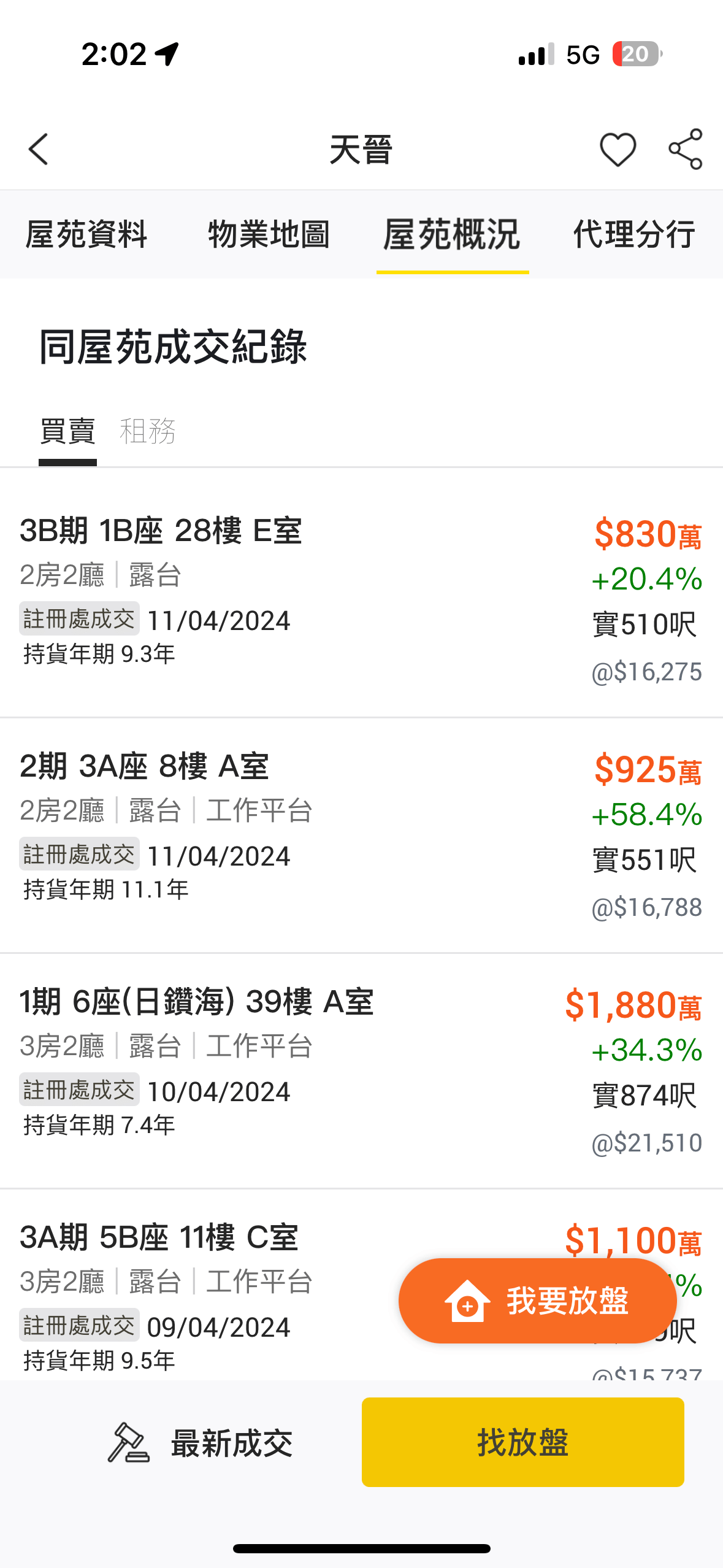The image size is (723, 1568).
Task: Open the 2期 3A座 8樓 A室 transaction
Action: (x=361, y=834)
